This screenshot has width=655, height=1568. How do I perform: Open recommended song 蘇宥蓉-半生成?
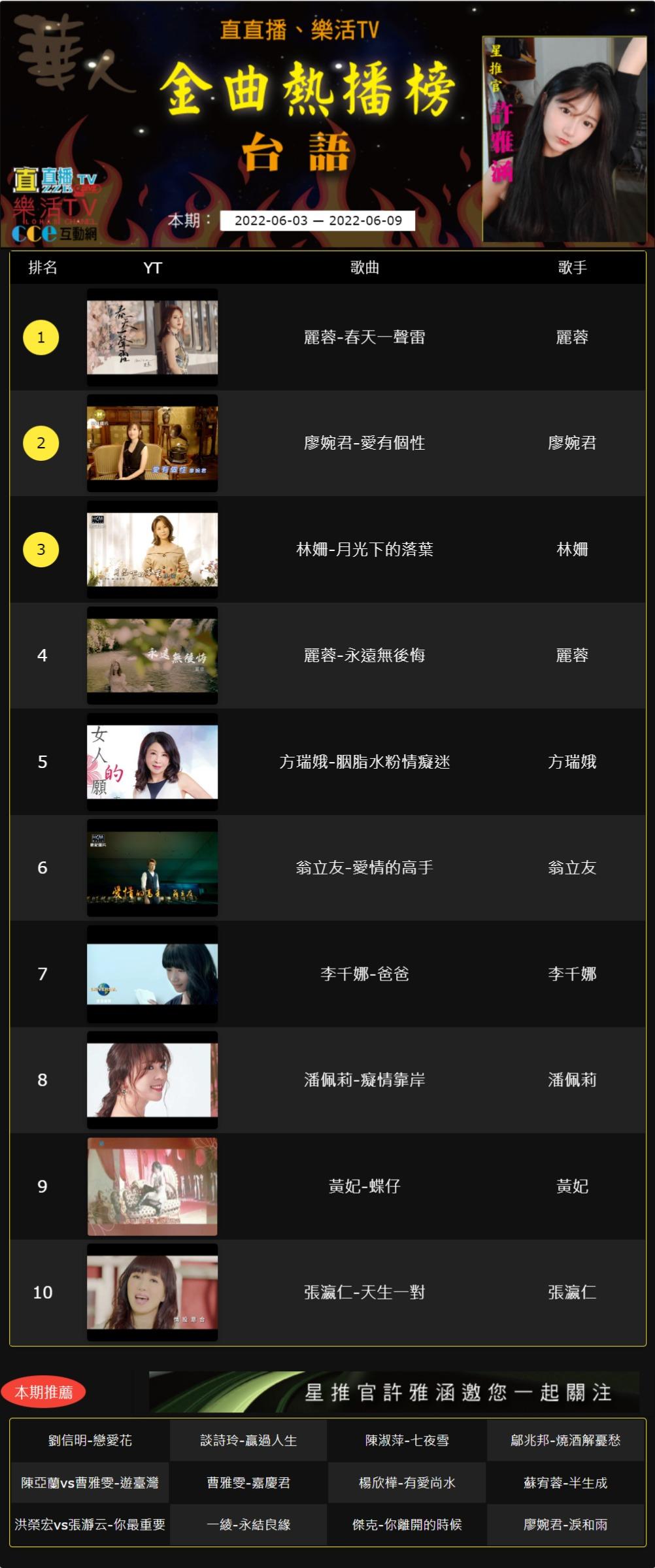coord(565,1482)
